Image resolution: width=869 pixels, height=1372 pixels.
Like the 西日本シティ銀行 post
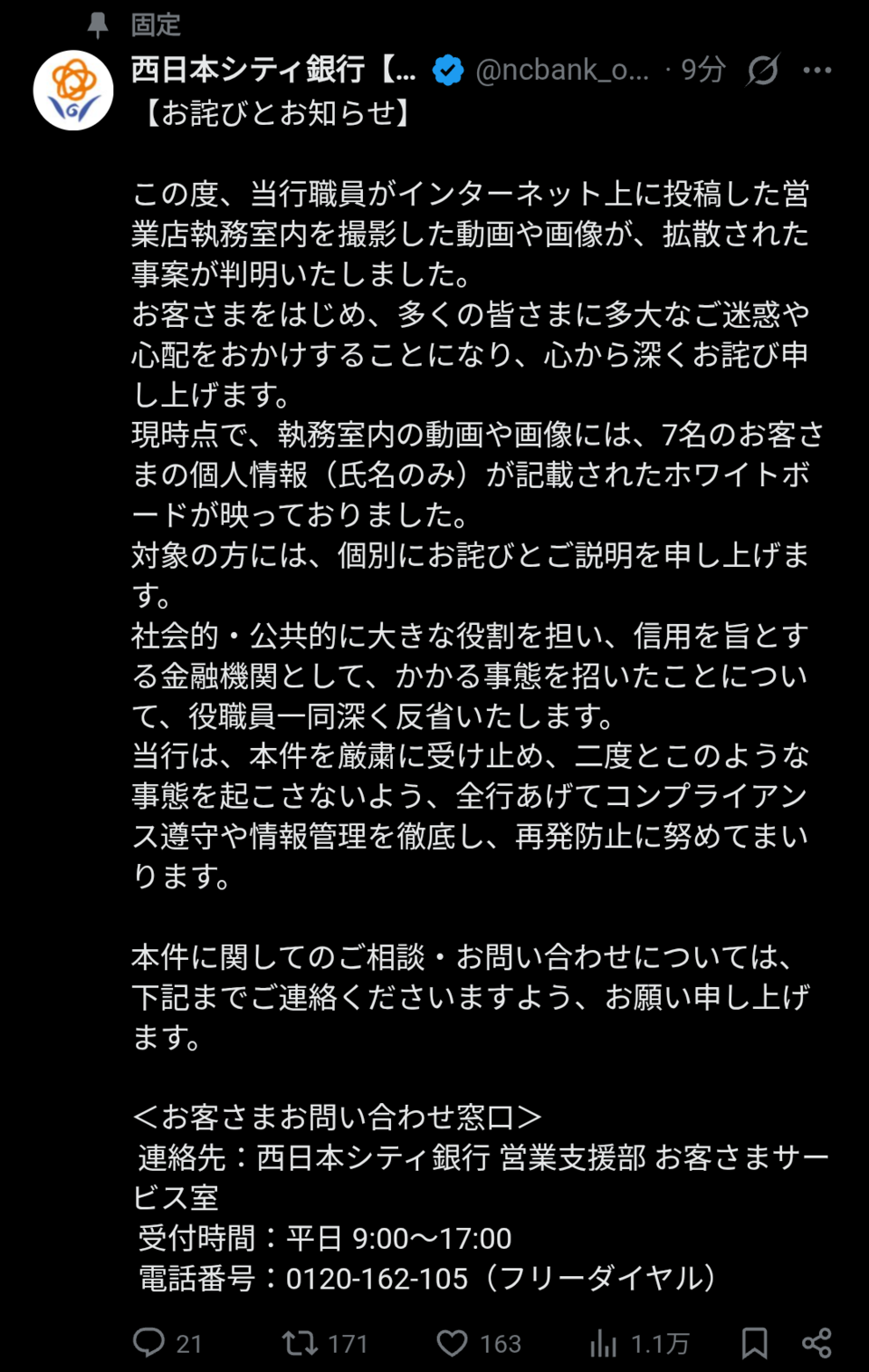pos(452,1342)
